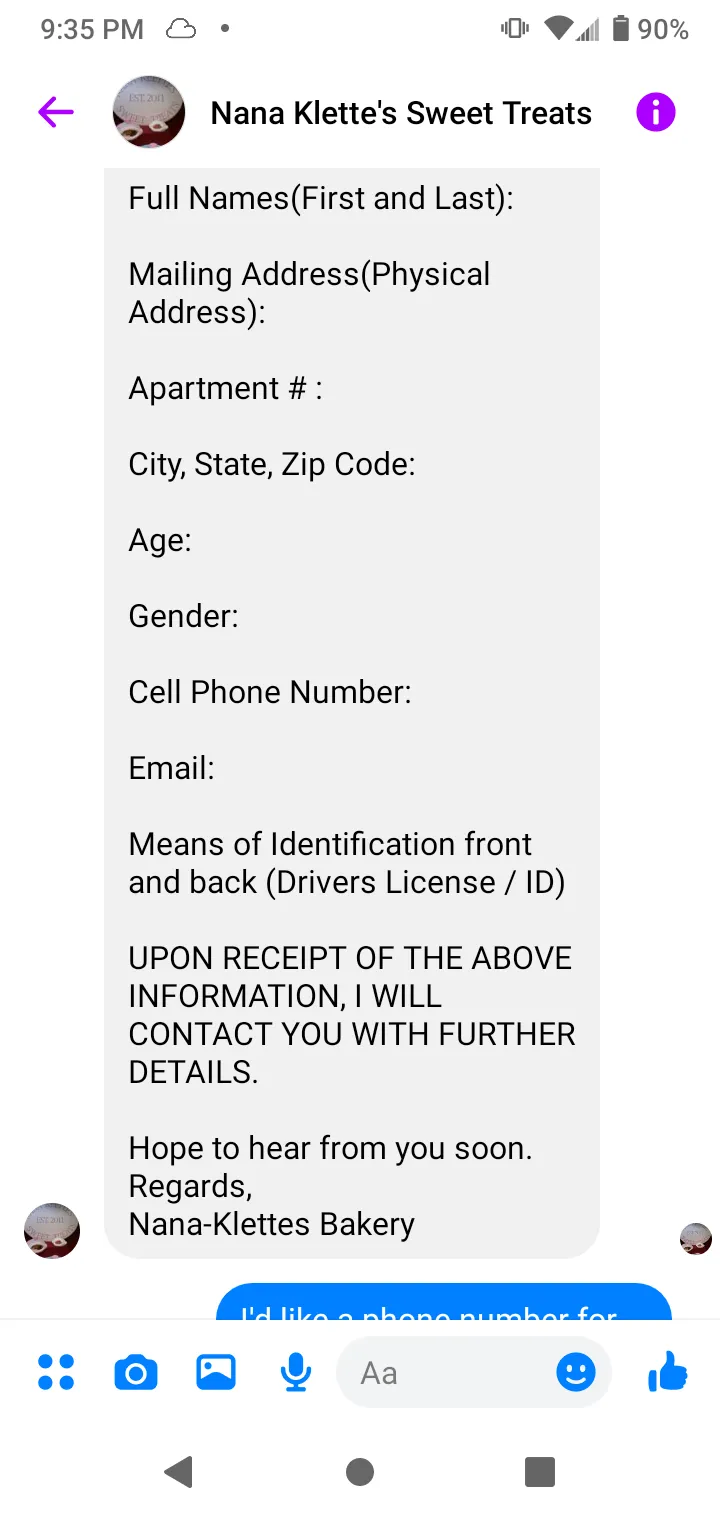This screenshot has width=720, height=1520.
Task: Launch the camera to take a photo
Action: coord(136,1372)
